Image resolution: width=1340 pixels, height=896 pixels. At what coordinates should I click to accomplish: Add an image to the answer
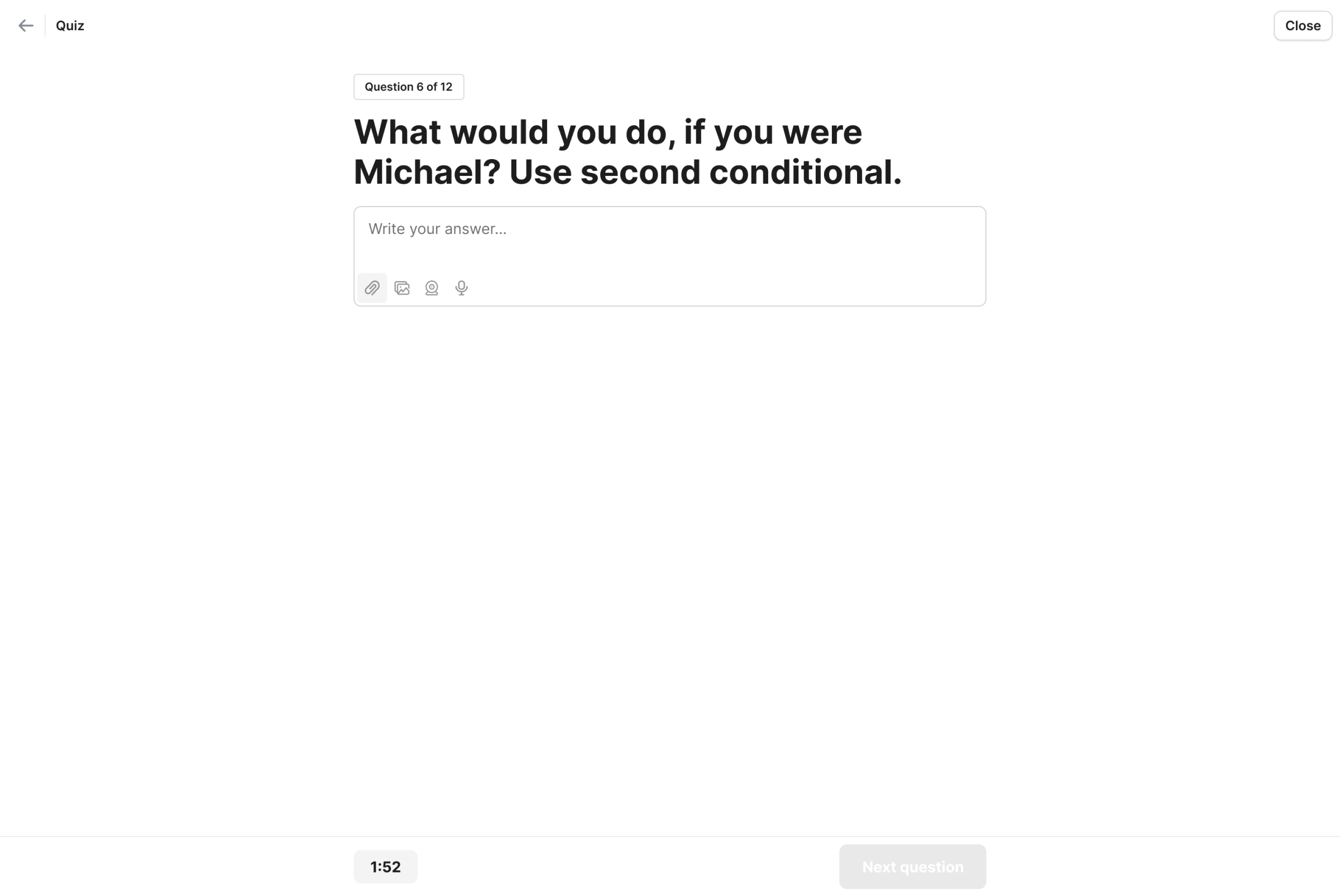(x=403, y=288)
